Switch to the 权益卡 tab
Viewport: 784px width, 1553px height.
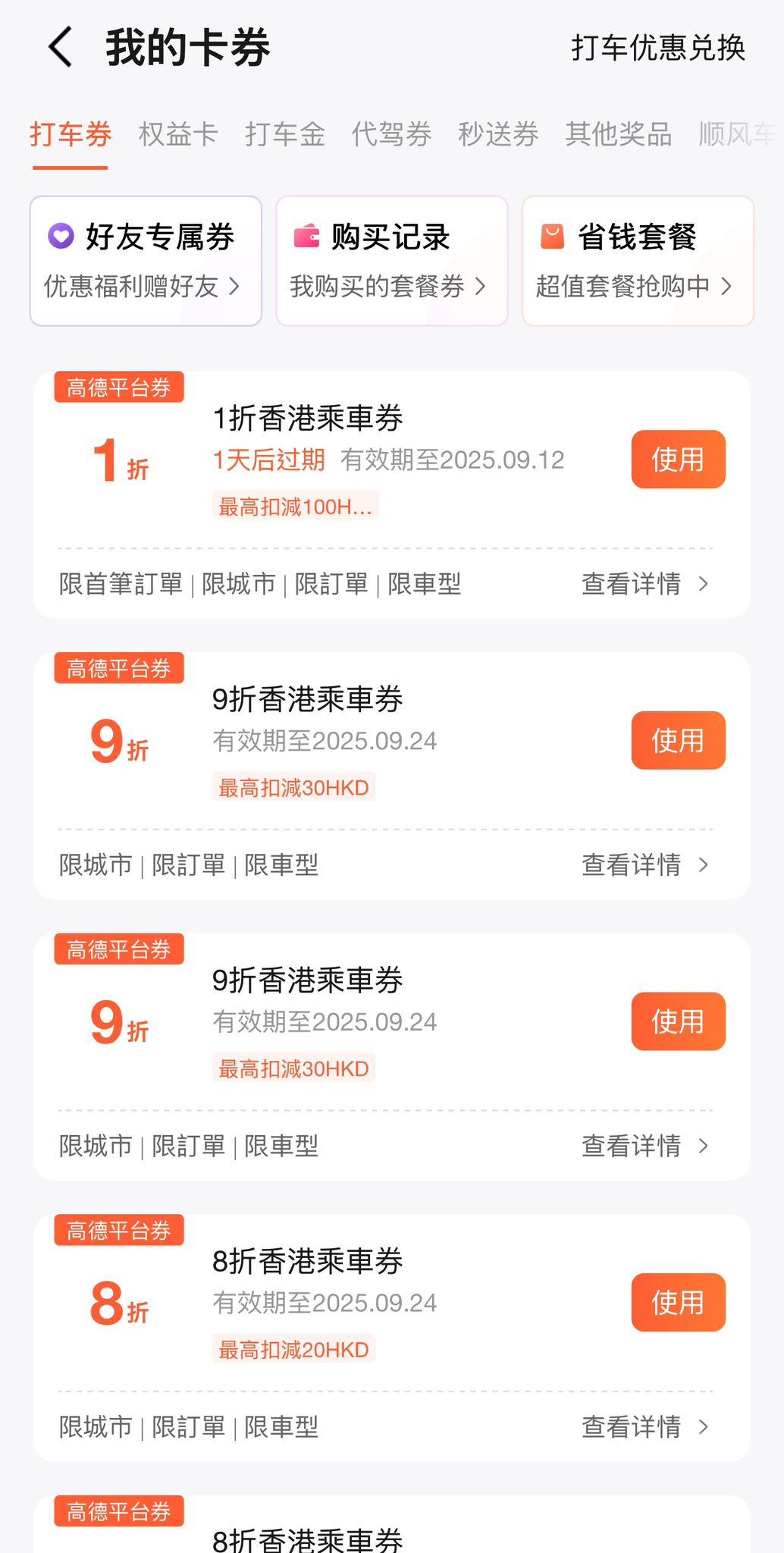point(178,135)
